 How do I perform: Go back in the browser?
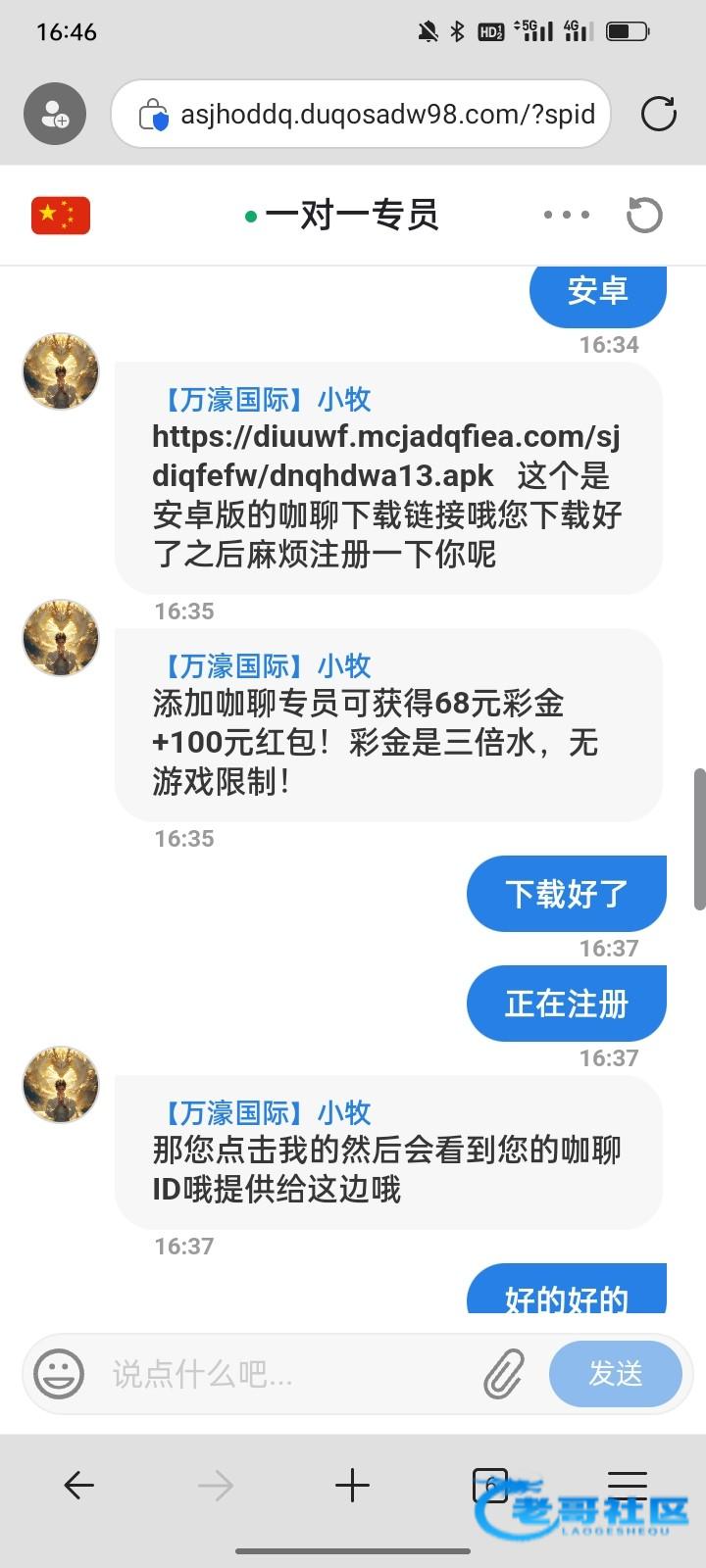(78, 1486)
